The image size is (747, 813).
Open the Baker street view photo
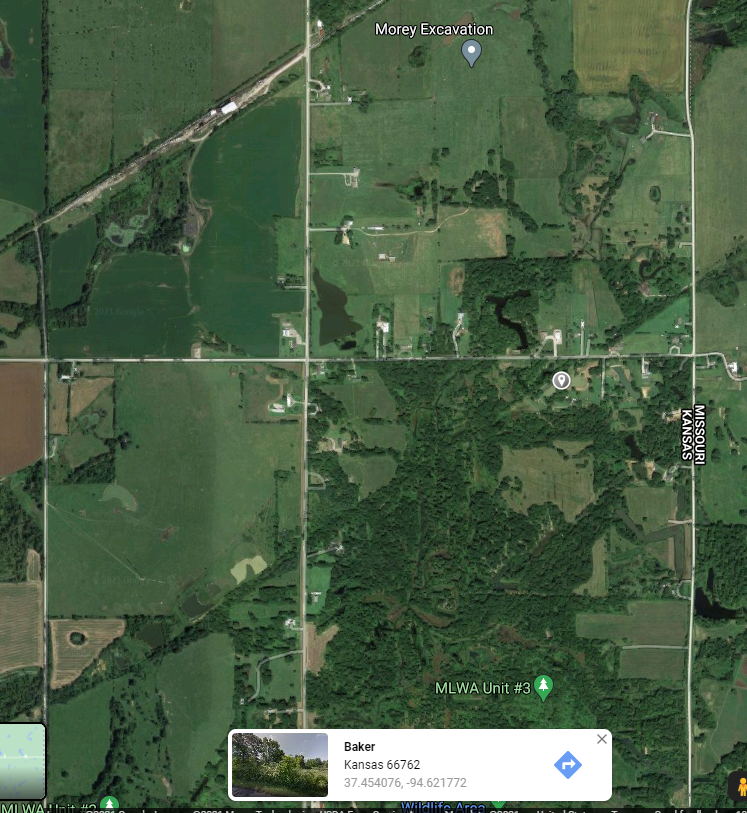click(x=280, y=765)
